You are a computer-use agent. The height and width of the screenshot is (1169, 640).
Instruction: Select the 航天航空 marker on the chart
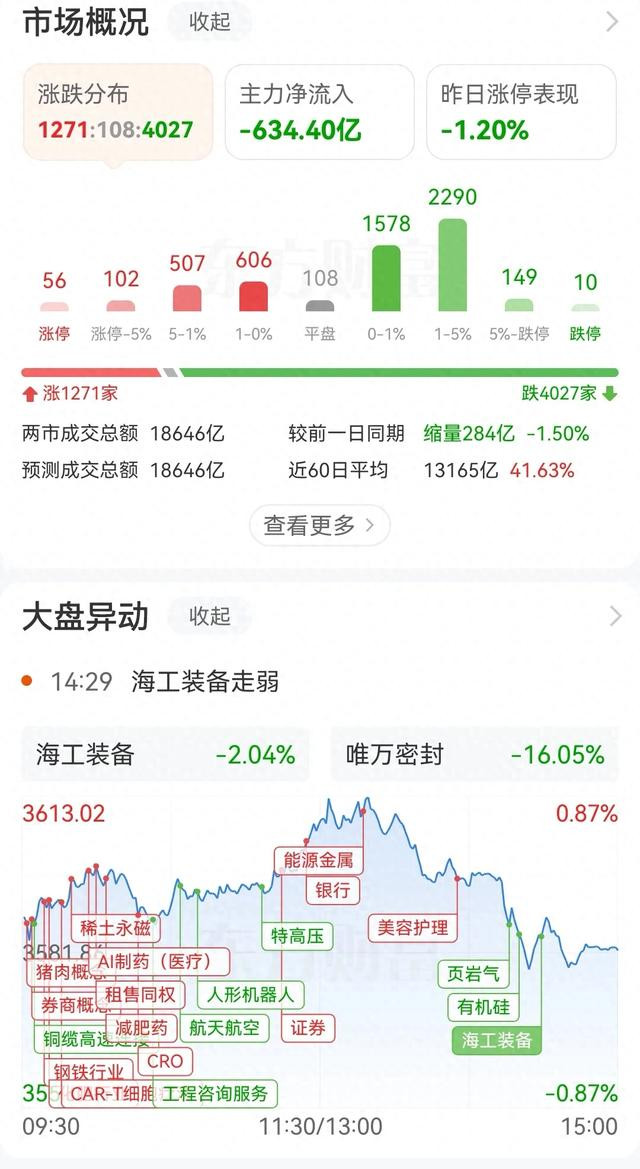(223, 1027)
